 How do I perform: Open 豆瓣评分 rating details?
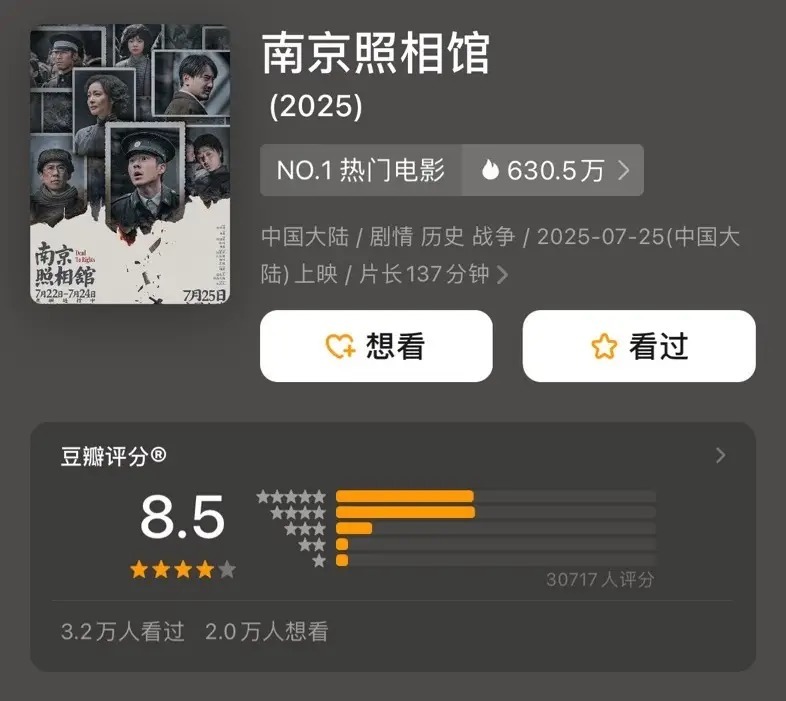[721, 456]
